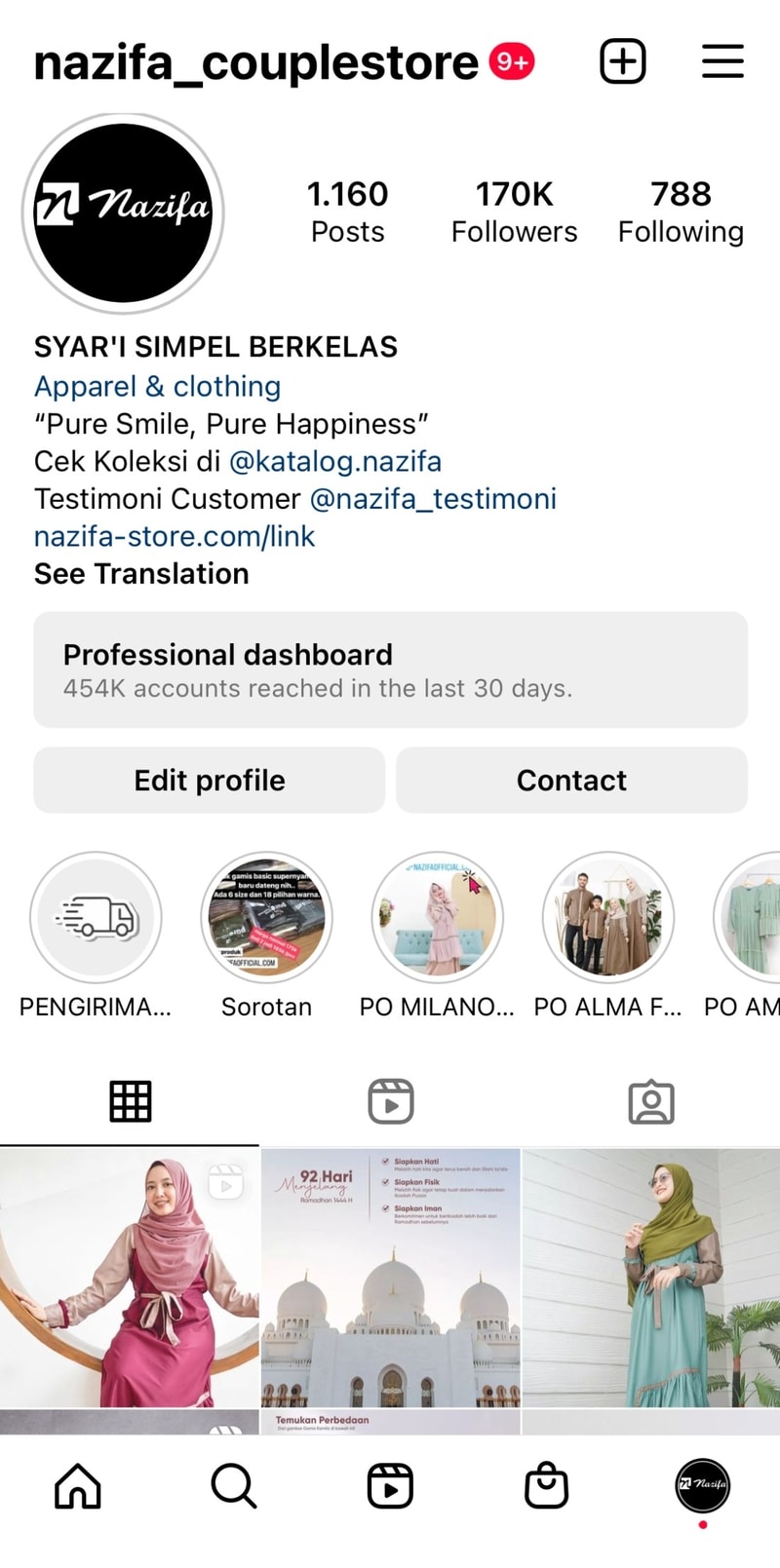Open Search in the bottom bar
Screen dimensions: 780x1568
234,1486
